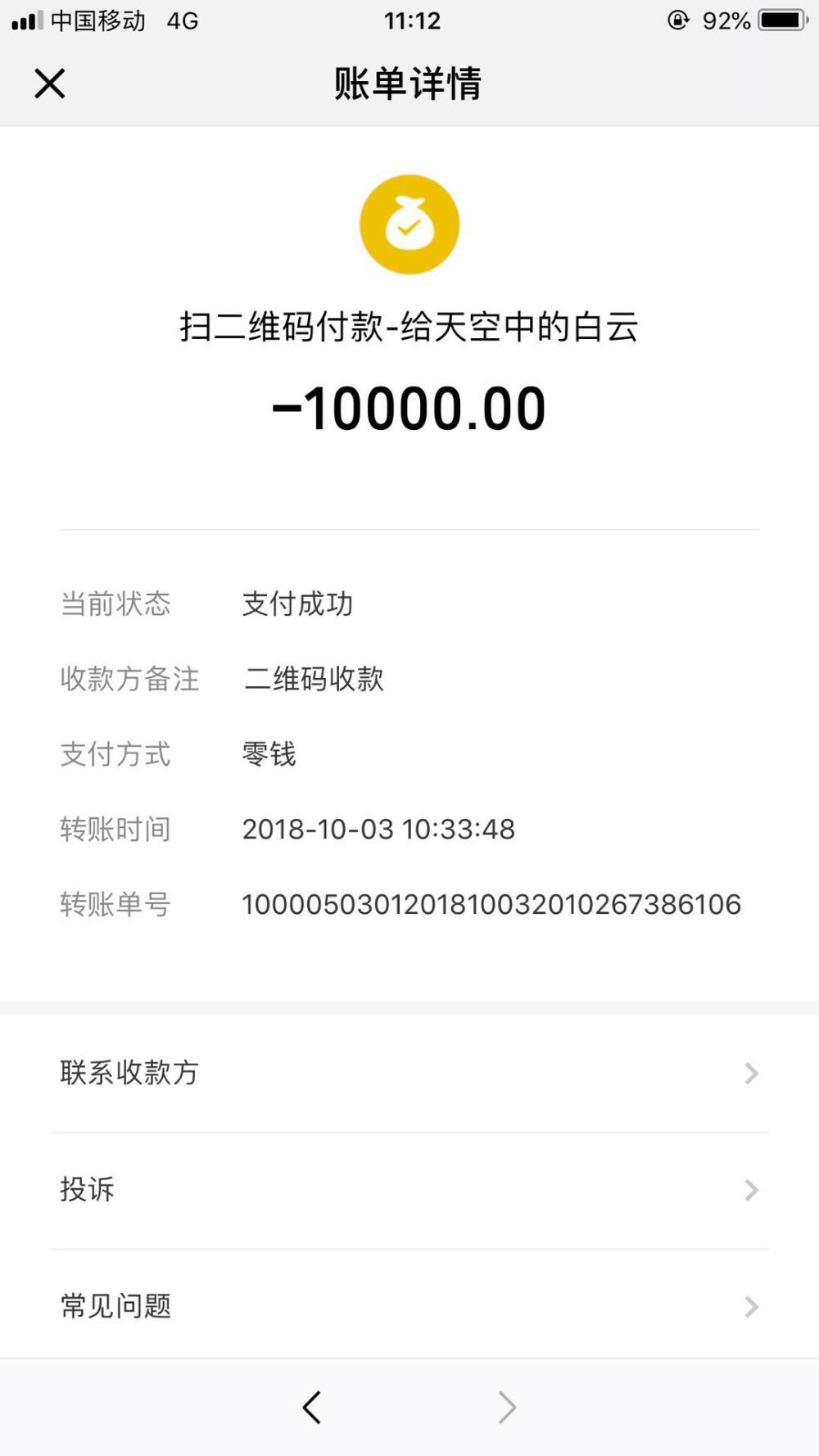Tap the X close icon at top left
819x1456 pixels.
coord(51,83)
